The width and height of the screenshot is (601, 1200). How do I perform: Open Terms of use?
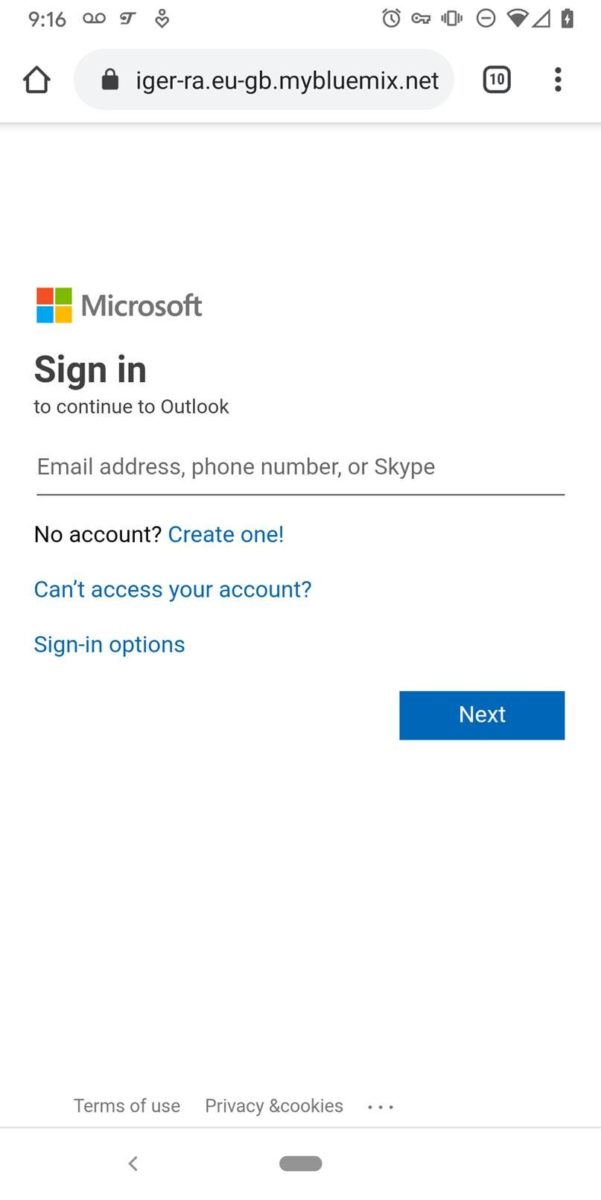point(127,1106)
